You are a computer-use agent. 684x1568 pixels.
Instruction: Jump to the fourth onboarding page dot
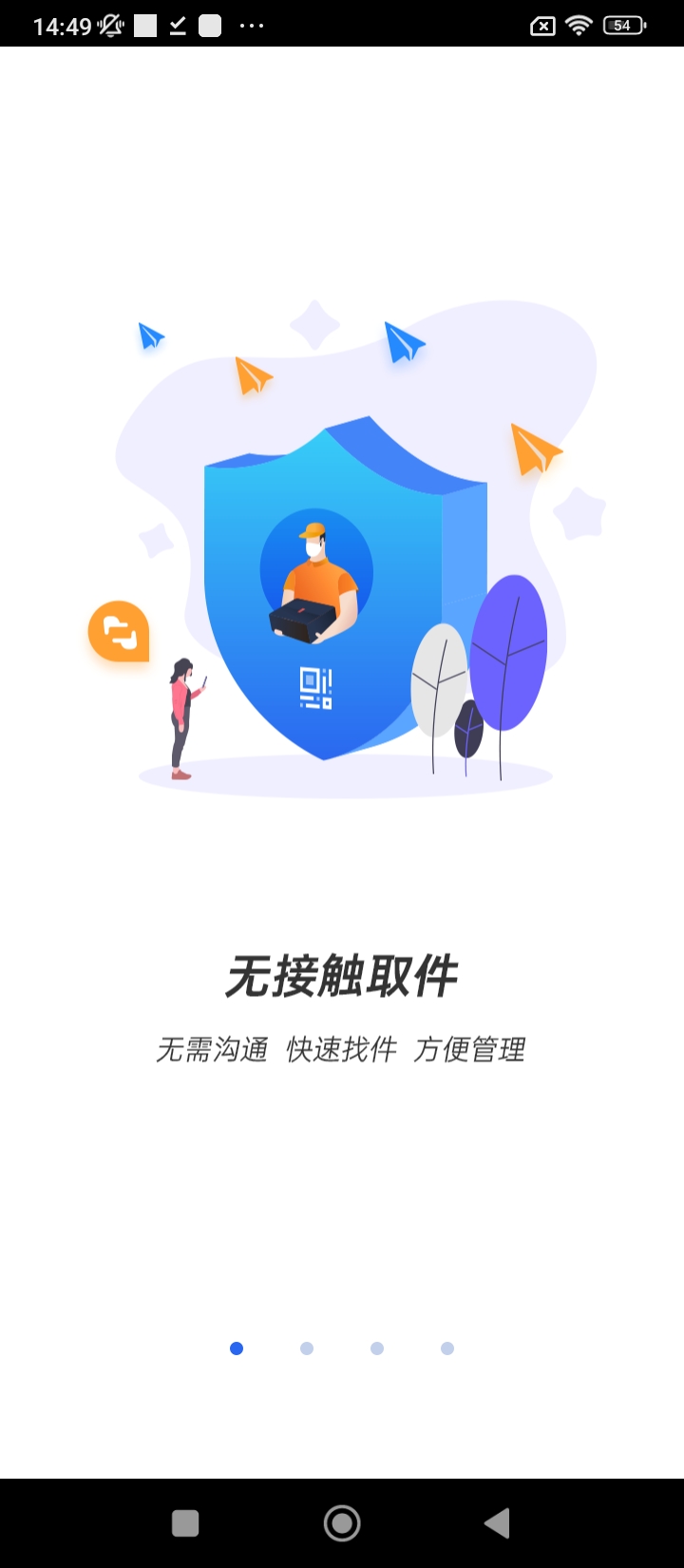click(447, 1348)
